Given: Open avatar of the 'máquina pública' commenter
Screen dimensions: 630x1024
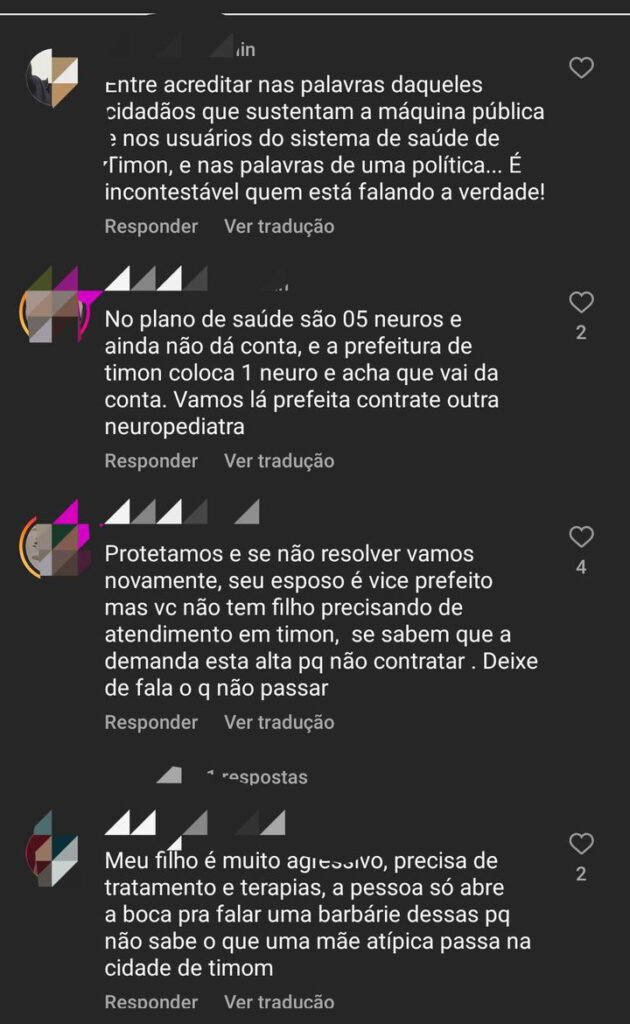Looking at the screenshot, I should click(53, 78).
